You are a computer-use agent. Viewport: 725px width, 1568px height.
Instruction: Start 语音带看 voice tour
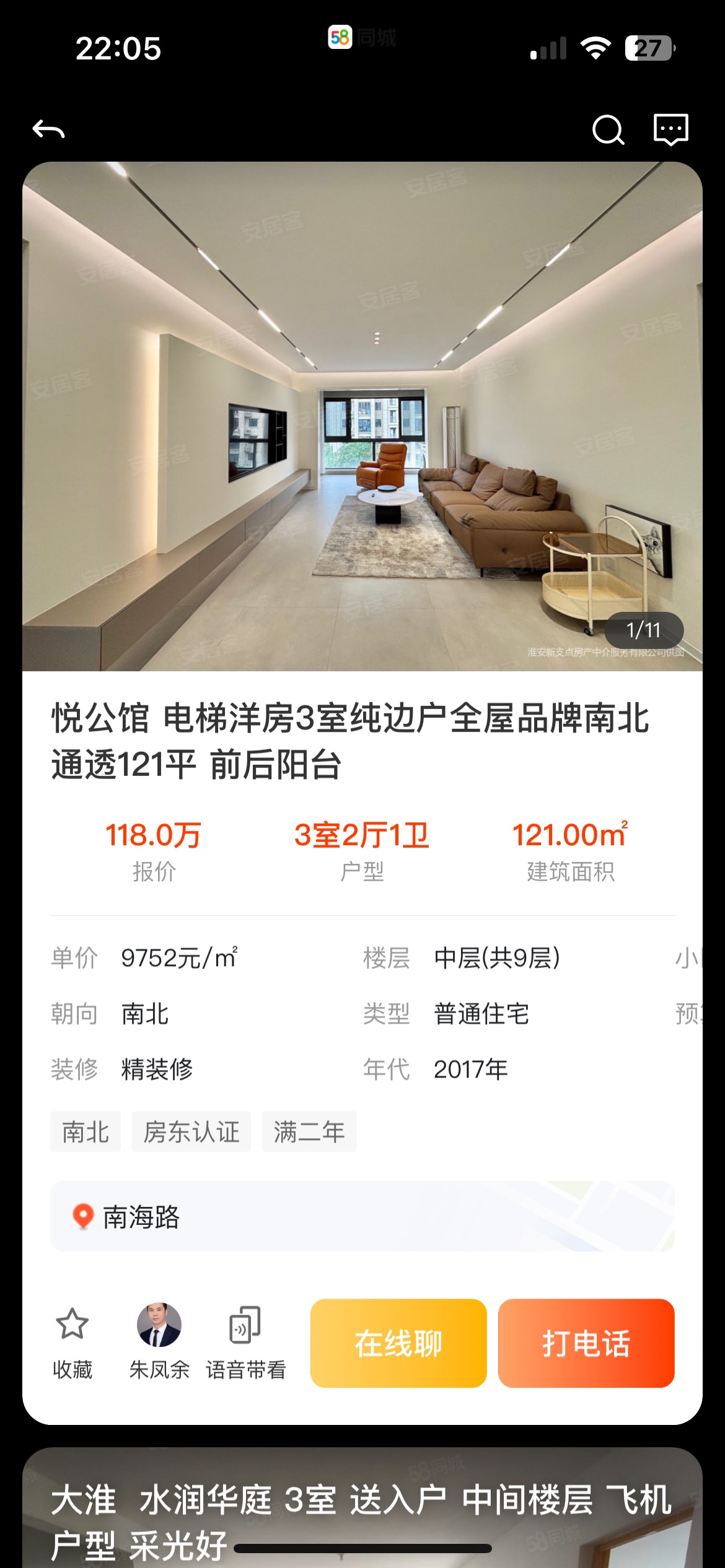(x=245, y=1343)
